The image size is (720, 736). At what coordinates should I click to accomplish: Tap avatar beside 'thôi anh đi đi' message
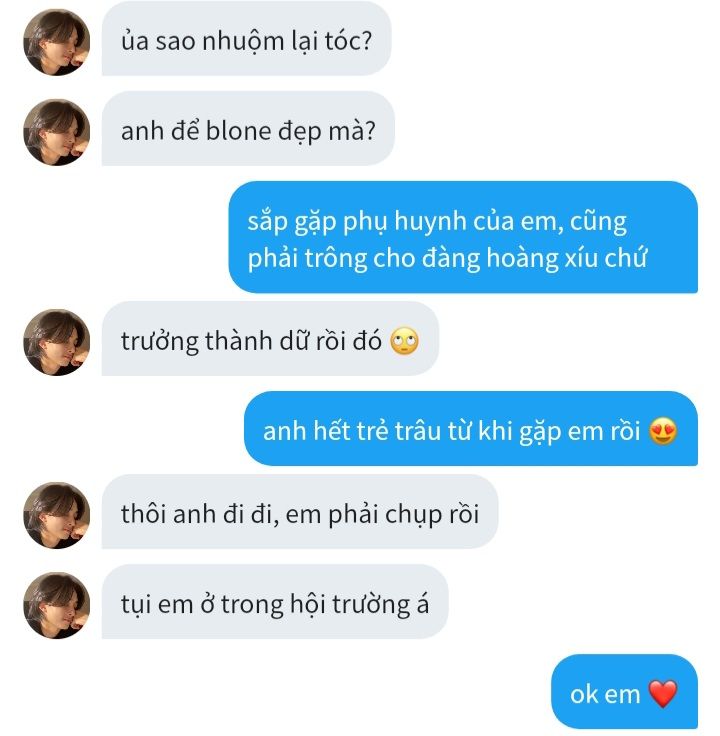coord(57,515)
